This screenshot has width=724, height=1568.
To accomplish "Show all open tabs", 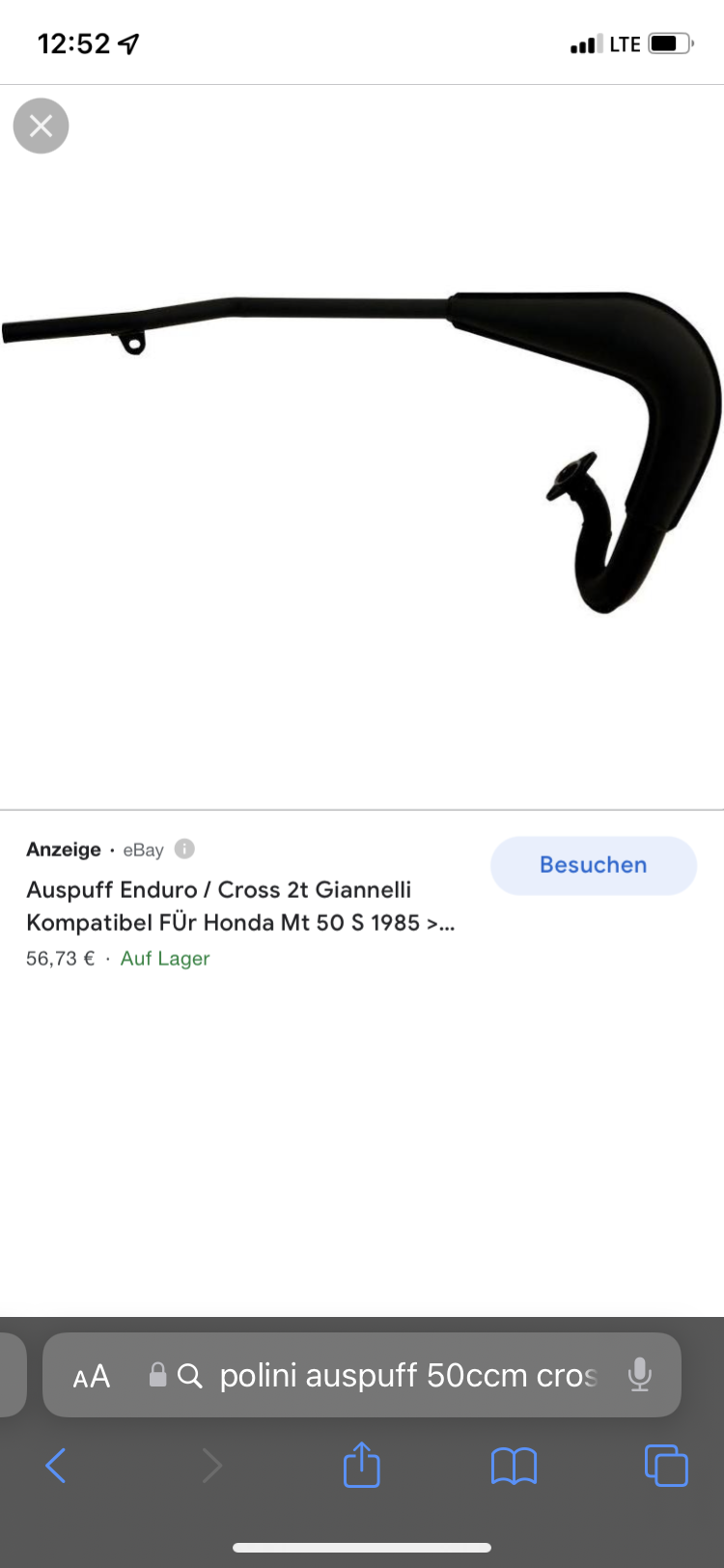I will click(666, 1466).
